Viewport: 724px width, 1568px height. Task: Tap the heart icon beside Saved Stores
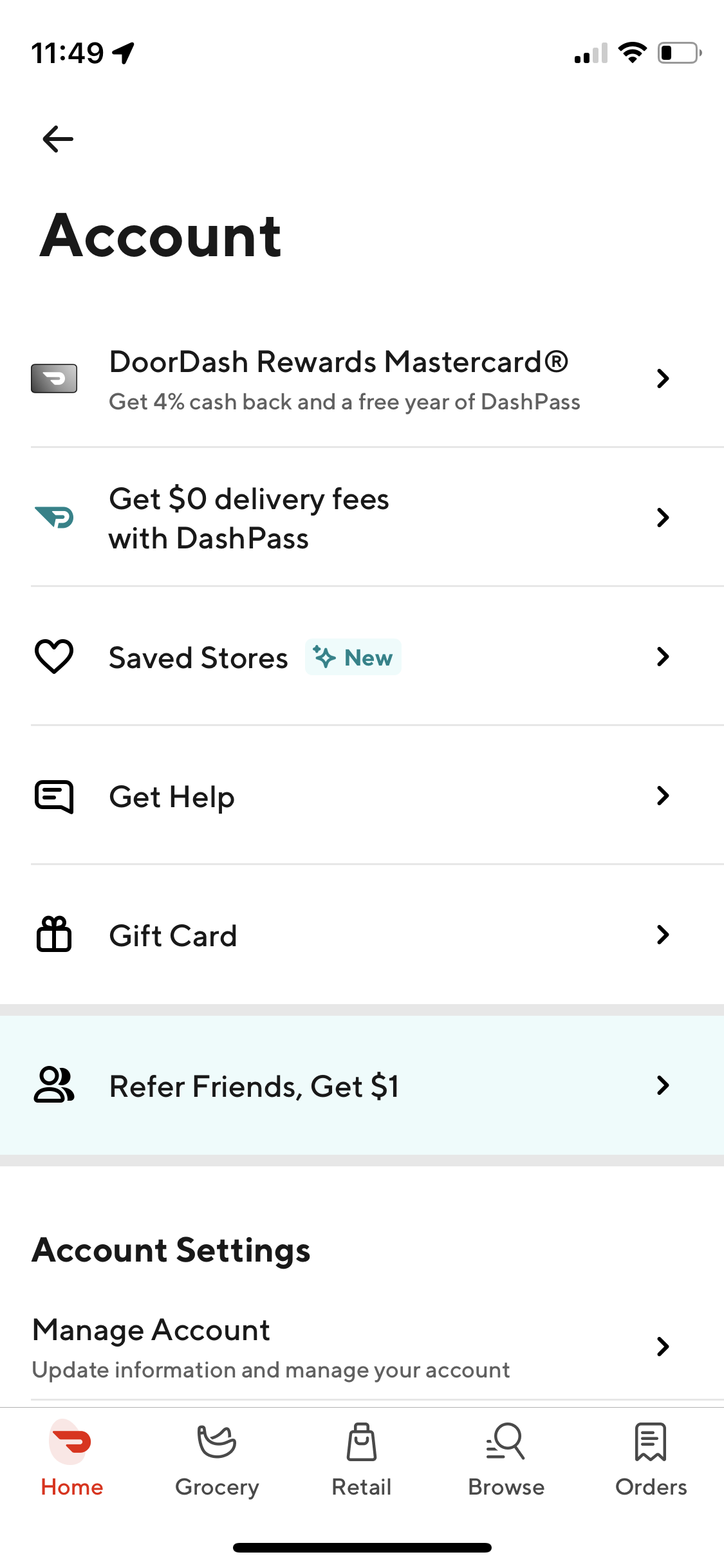(x=54, y=657)
